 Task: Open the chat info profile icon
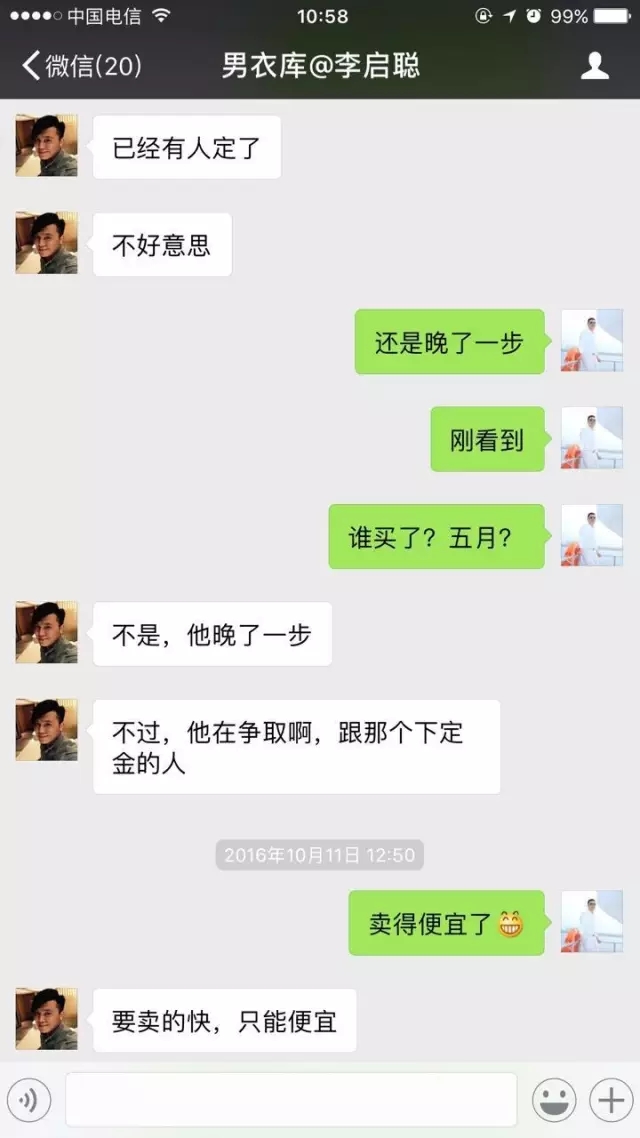coord(594,66)
